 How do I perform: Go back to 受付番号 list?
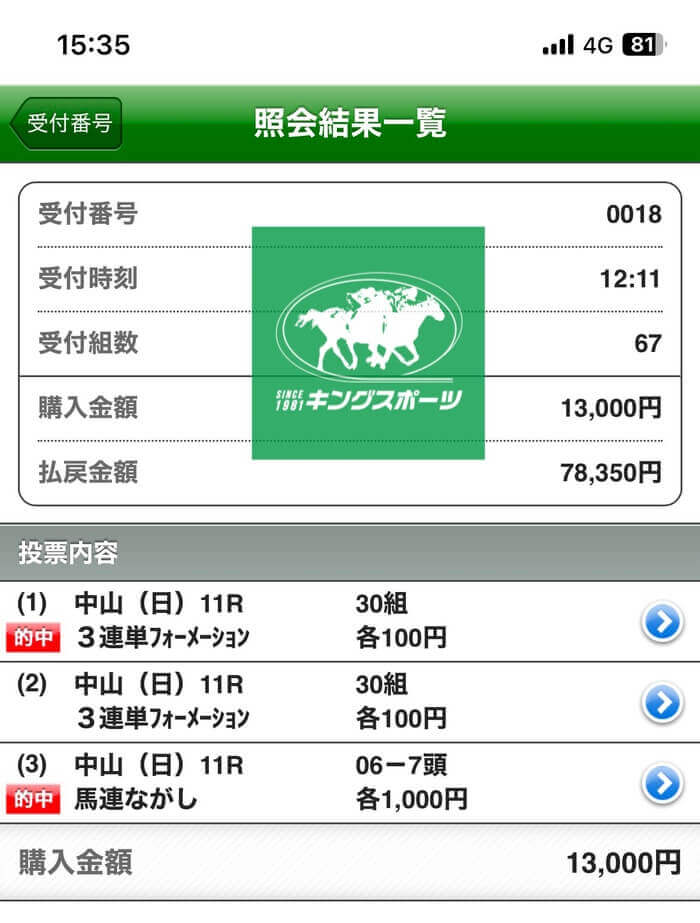point(66,124)
